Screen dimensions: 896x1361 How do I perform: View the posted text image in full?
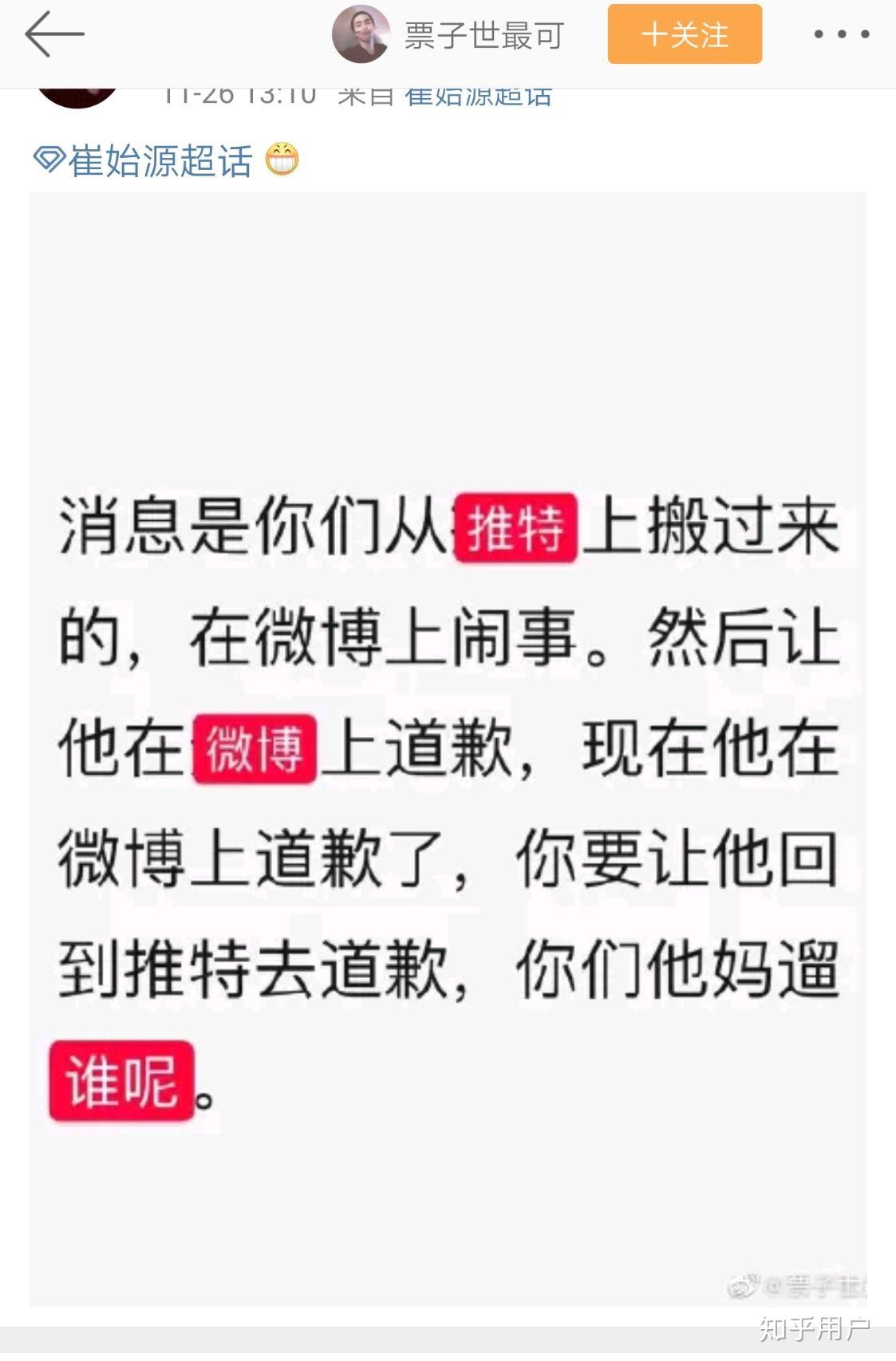pyautogui.click(x=448, y=748)
